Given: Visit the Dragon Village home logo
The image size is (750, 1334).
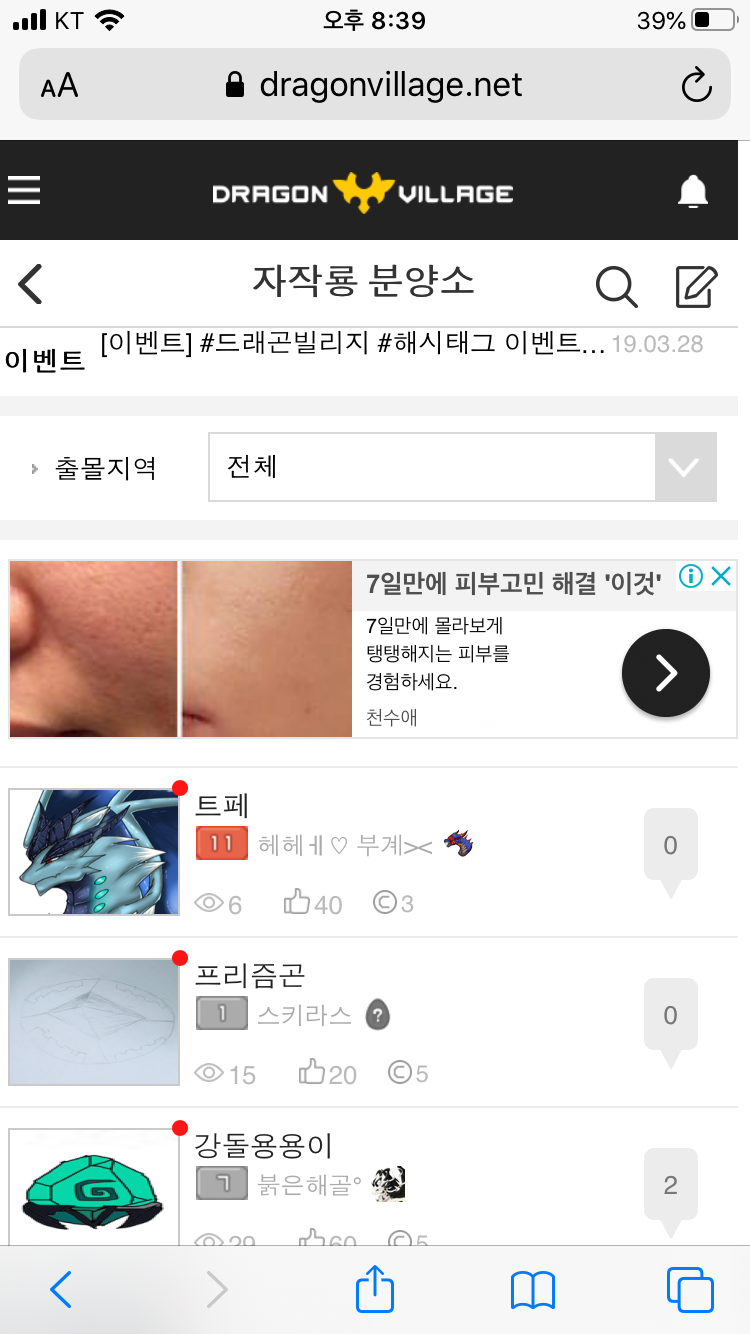Looking at the screenshot, I should [362, 192].
